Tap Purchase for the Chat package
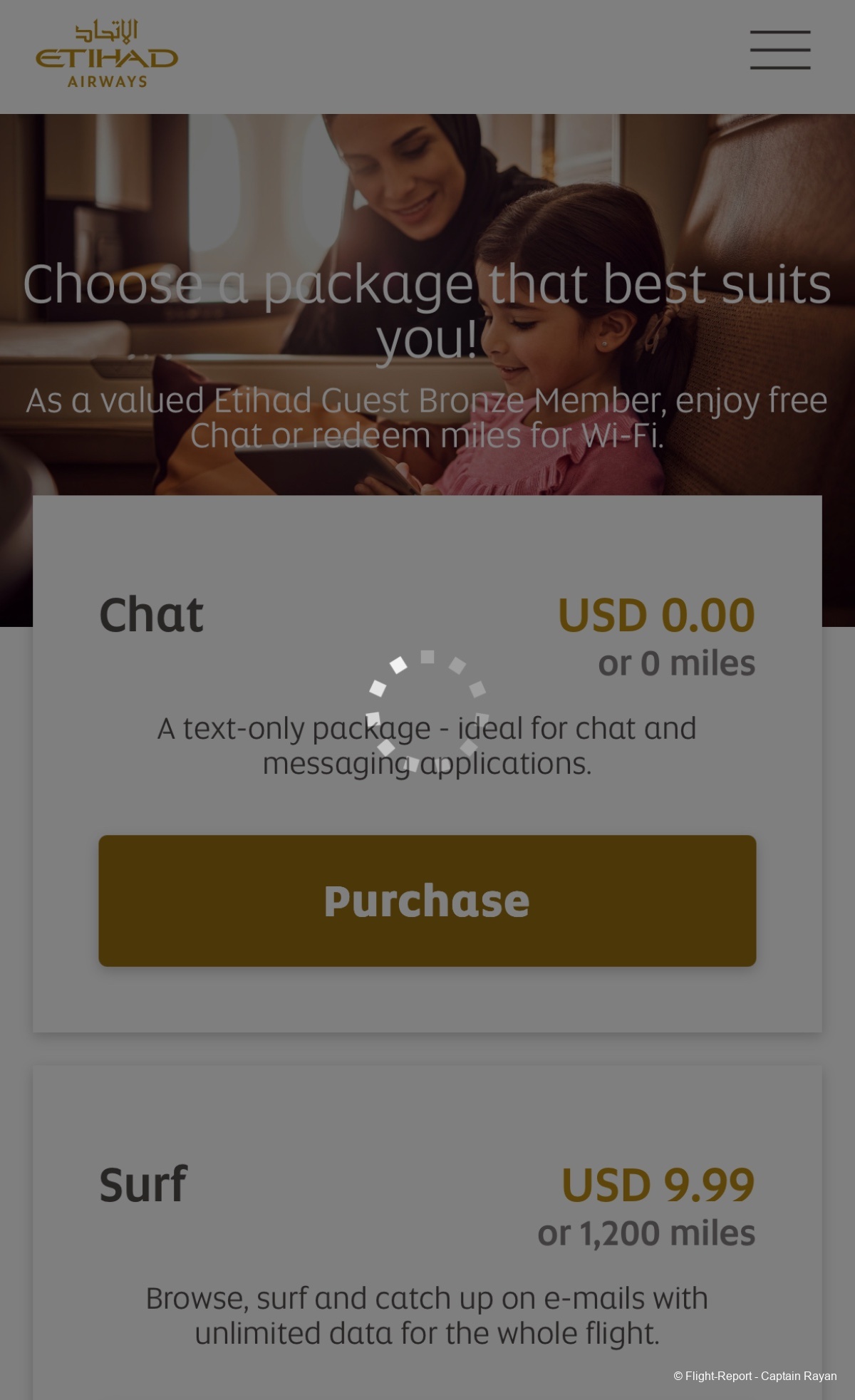Image resolution: width=855 pixels, height=1400 pixels. pyautogui.click(x=427, y=901)
